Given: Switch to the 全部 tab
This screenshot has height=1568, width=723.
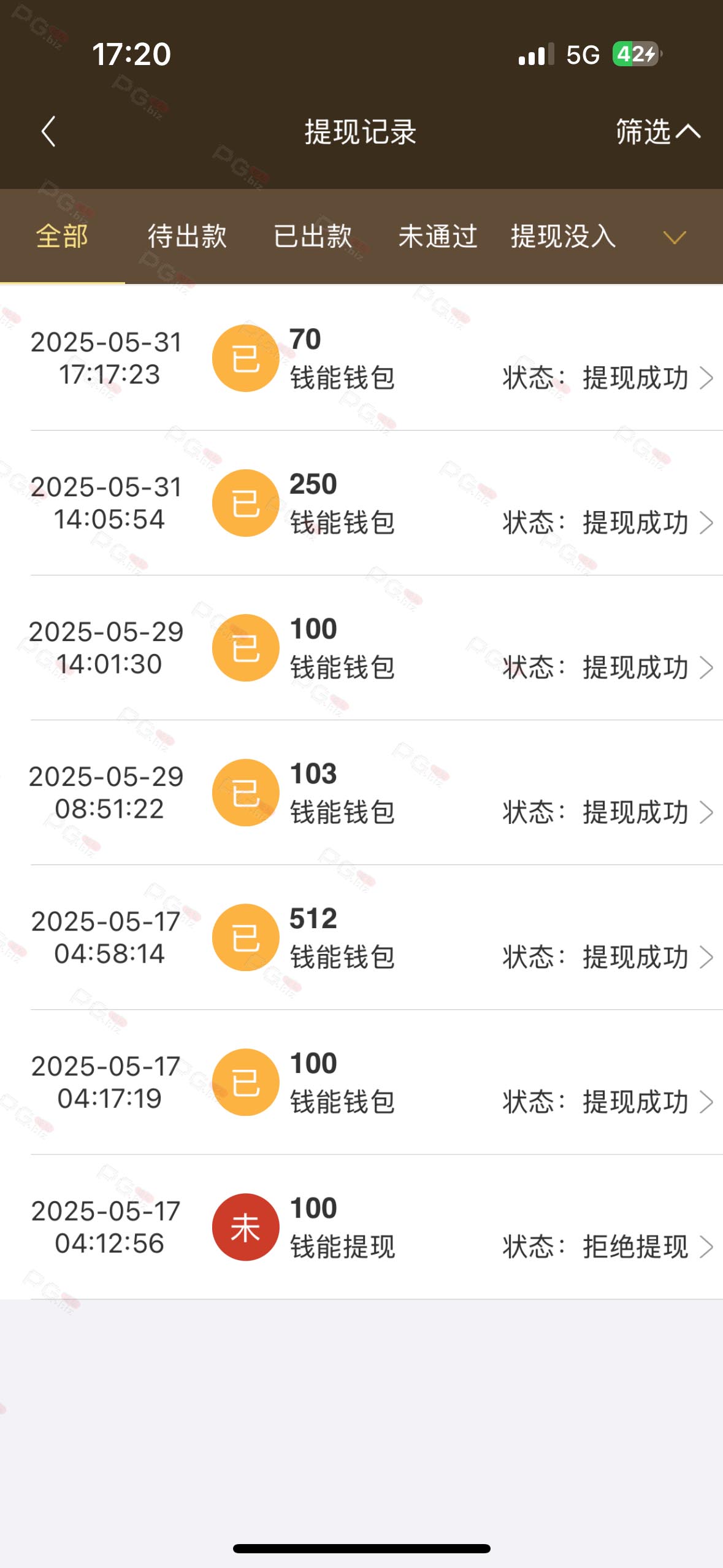Looking at the screenshot, I should tap(62, 236).
